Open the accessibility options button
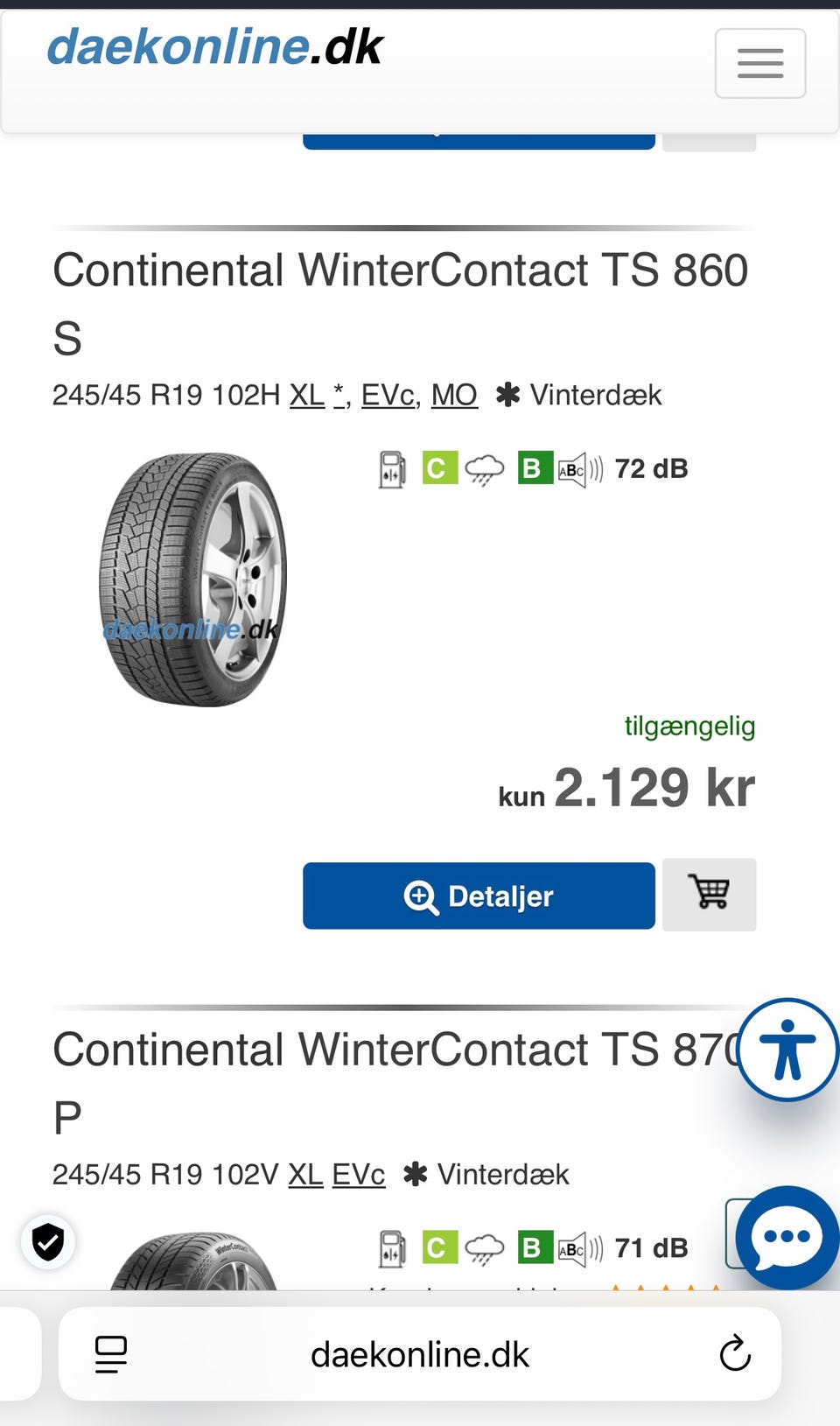The height and width of the screenshot is (1426, 840). (x=787, y=1050)
